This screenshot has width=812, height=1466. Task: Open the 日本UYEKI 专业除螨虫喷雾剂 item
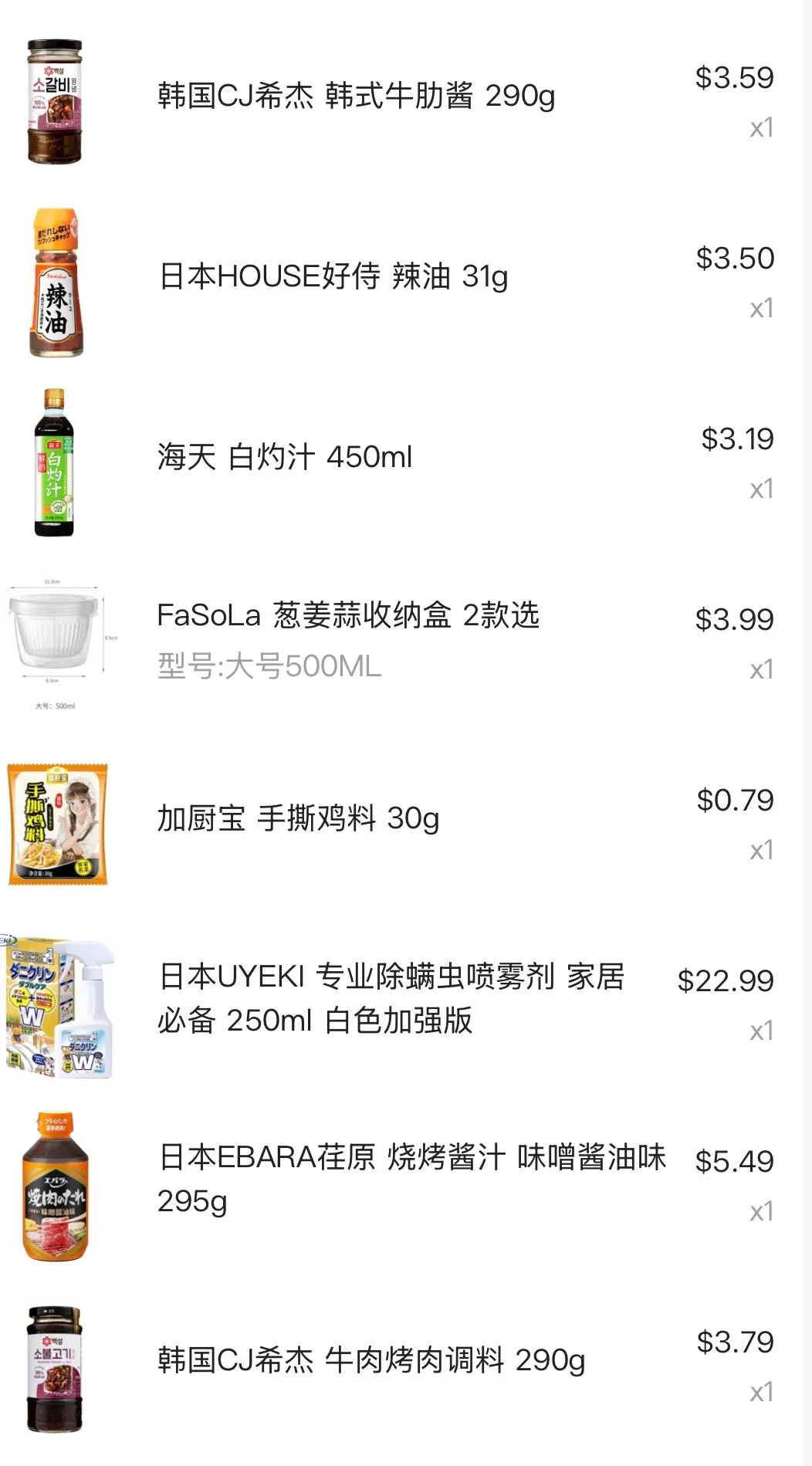click(391, 998)
